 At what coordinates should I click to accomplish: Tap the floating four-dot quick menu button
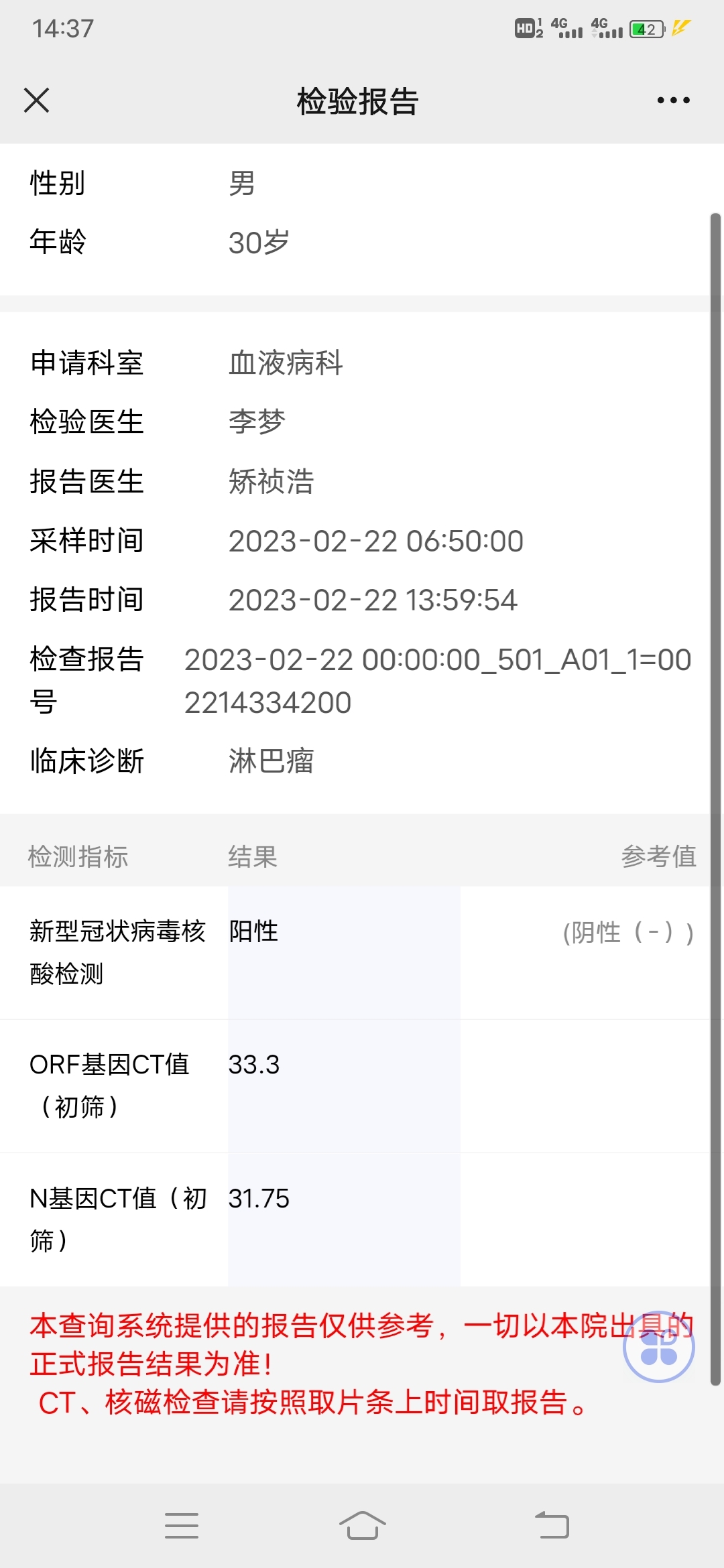658,1347
